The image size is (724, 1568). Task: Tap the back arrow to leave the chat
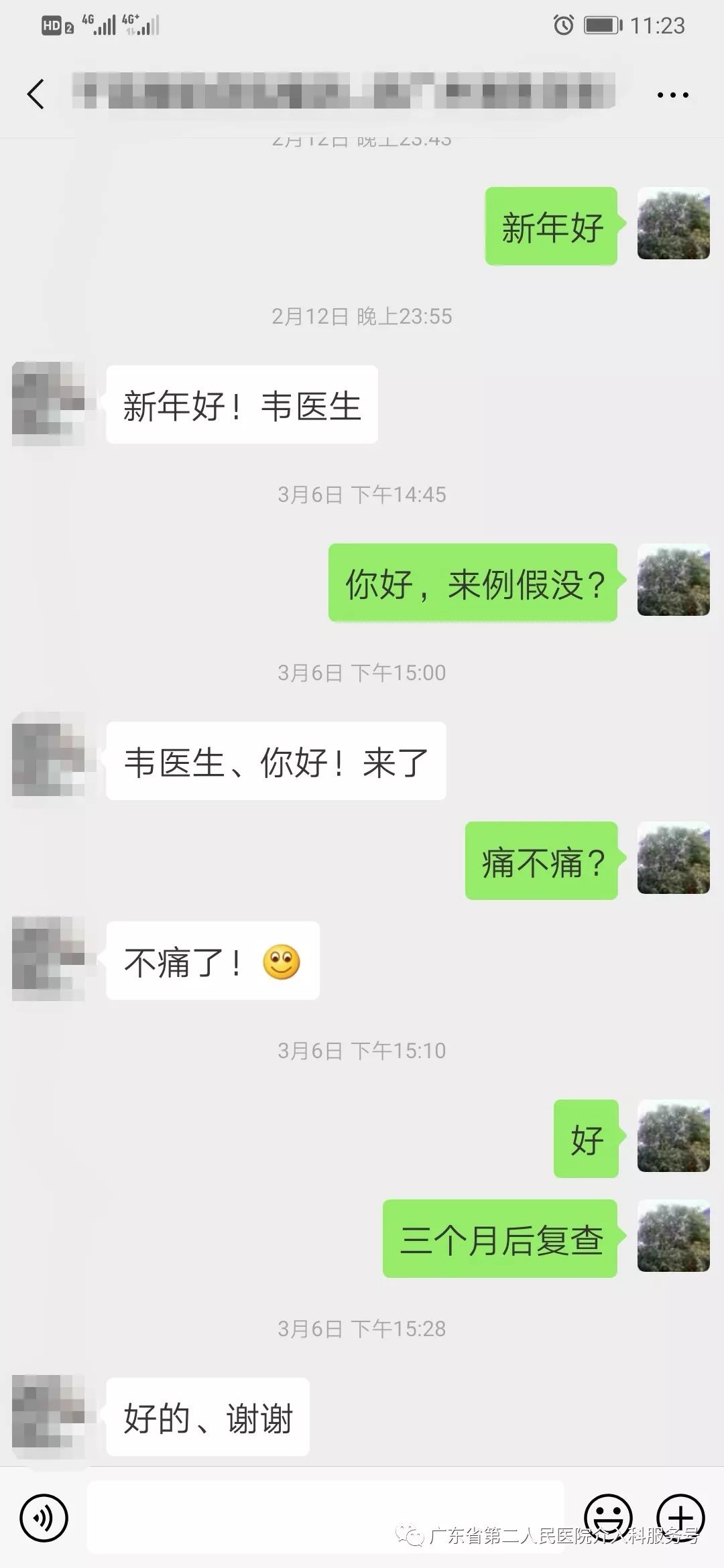(35, 94)
